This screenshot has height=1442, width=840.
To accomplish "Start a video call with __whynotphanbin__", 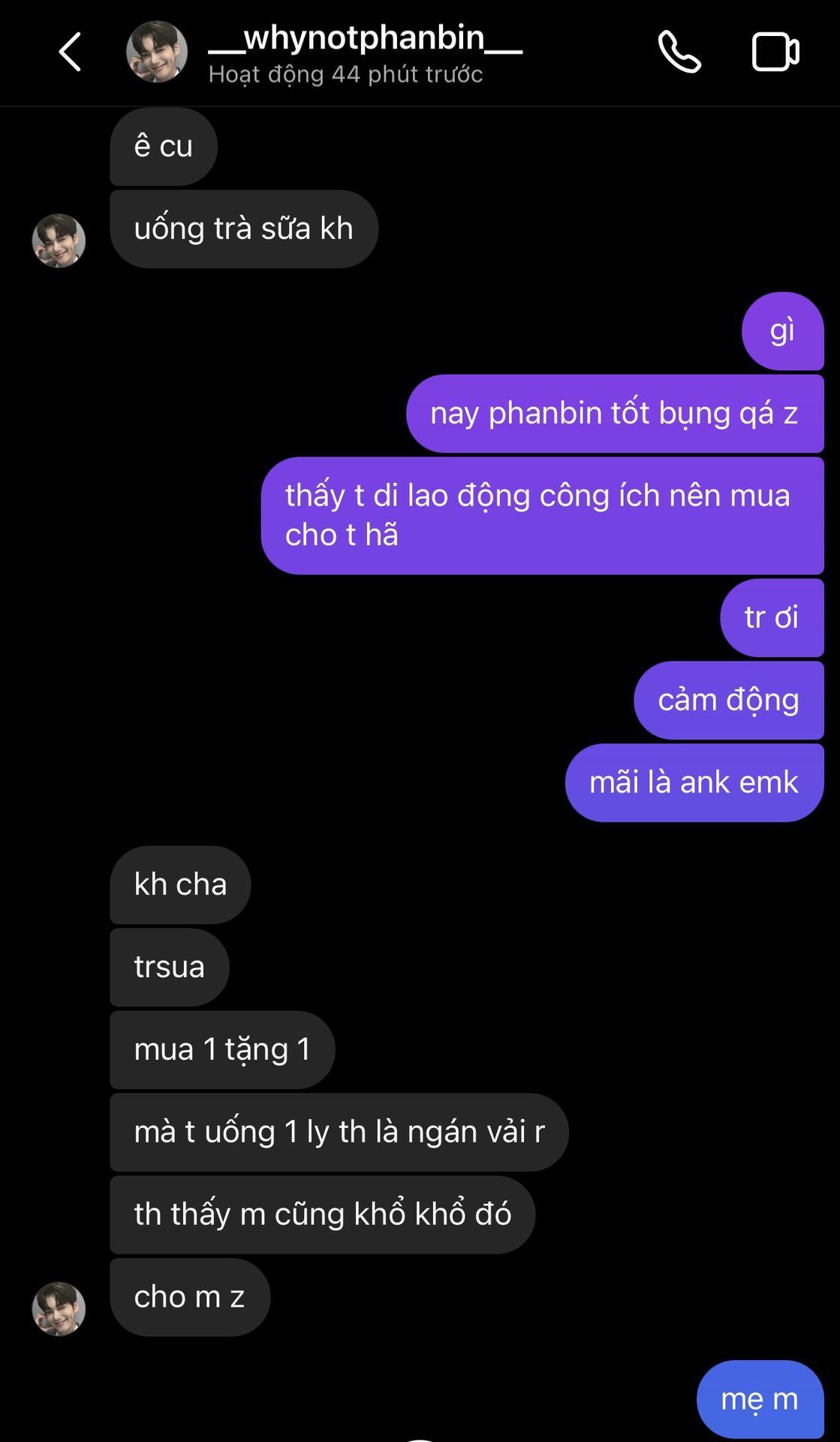I will [775, 52].
